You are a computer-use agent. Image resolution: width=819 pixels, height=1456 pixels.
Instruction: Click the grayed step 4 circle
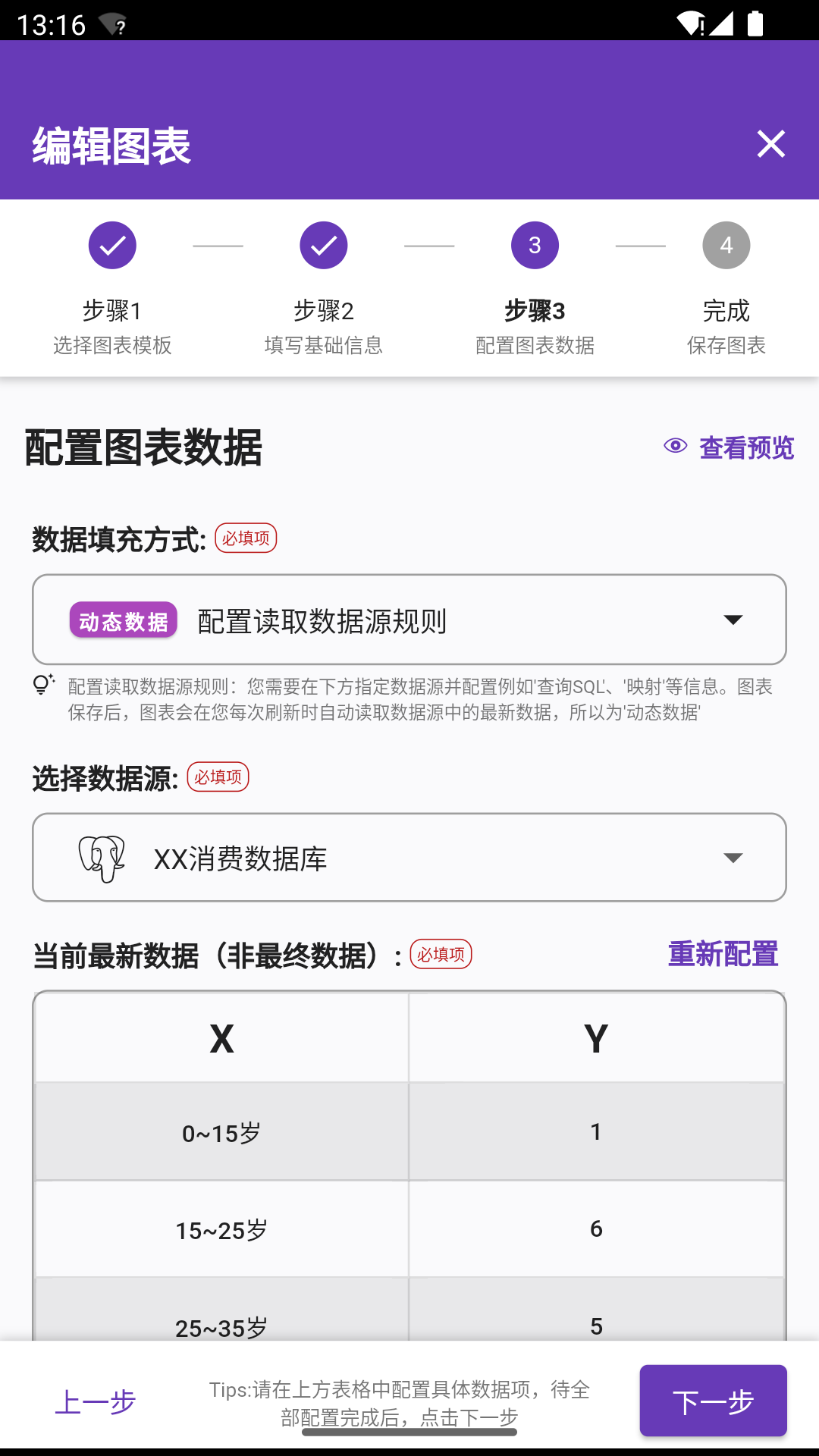click(726, 244)
